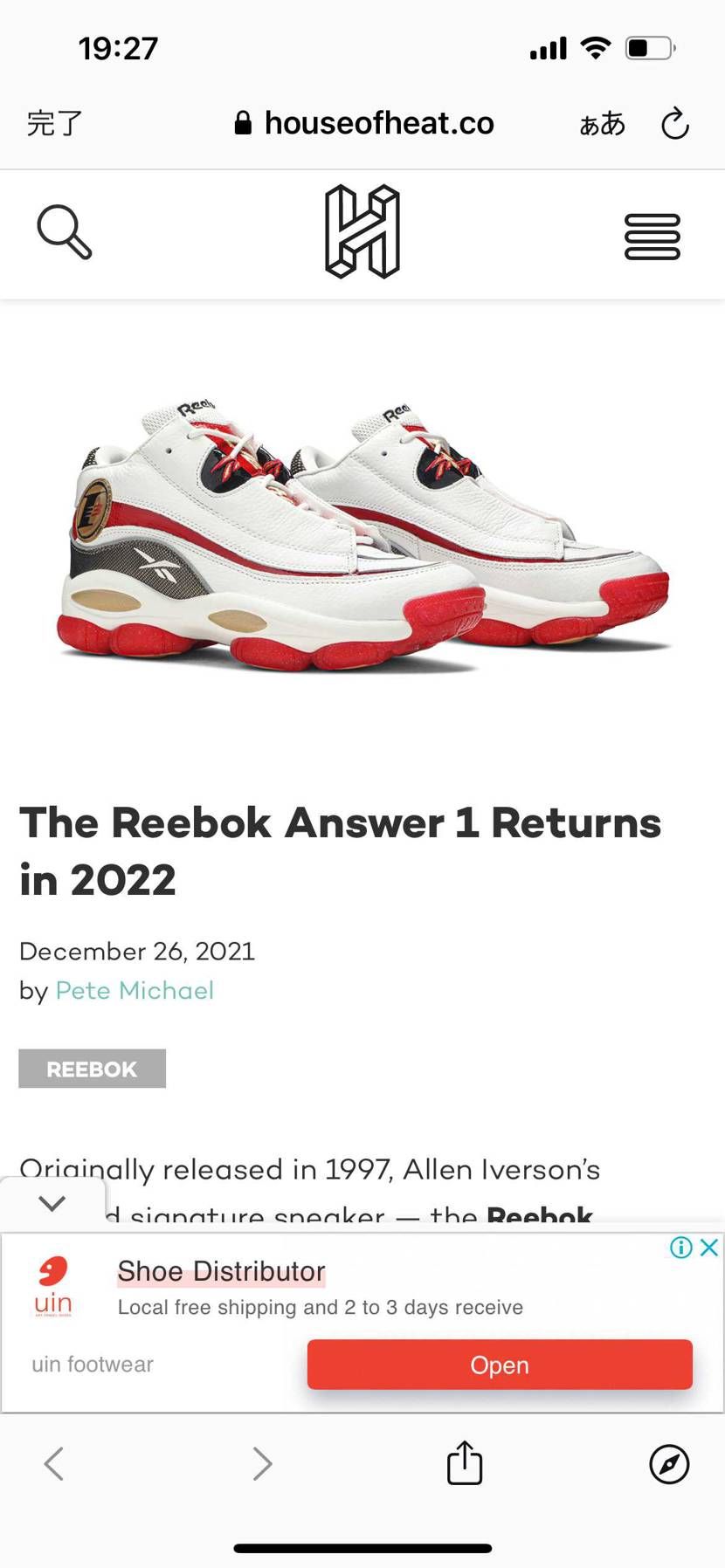Go back to the previous page
The width and height of the screenshot is (725, 1568).
[54, 1463]
